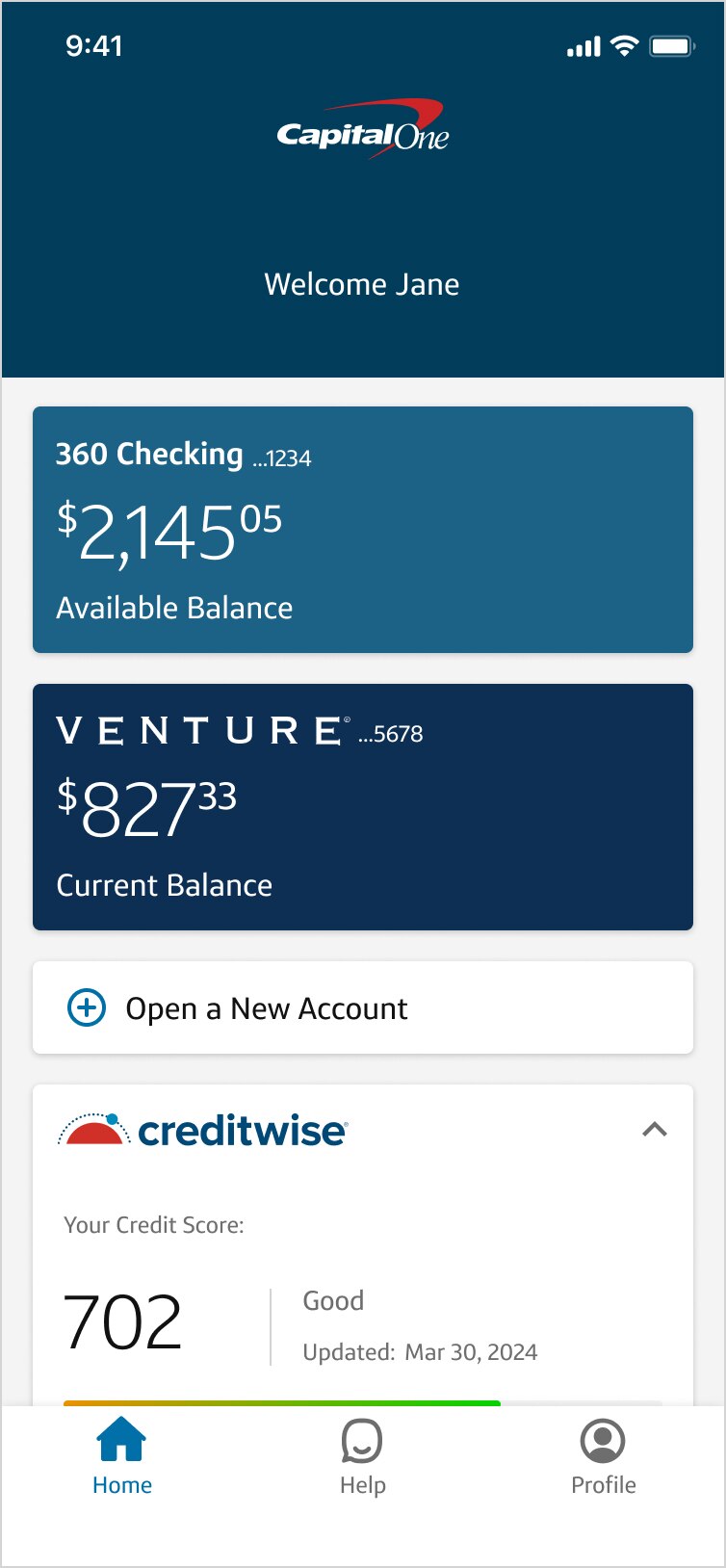This screenshot has height=1568, width=726.
Task: Switch to the Profile tab
Action: pos(603,1457)
